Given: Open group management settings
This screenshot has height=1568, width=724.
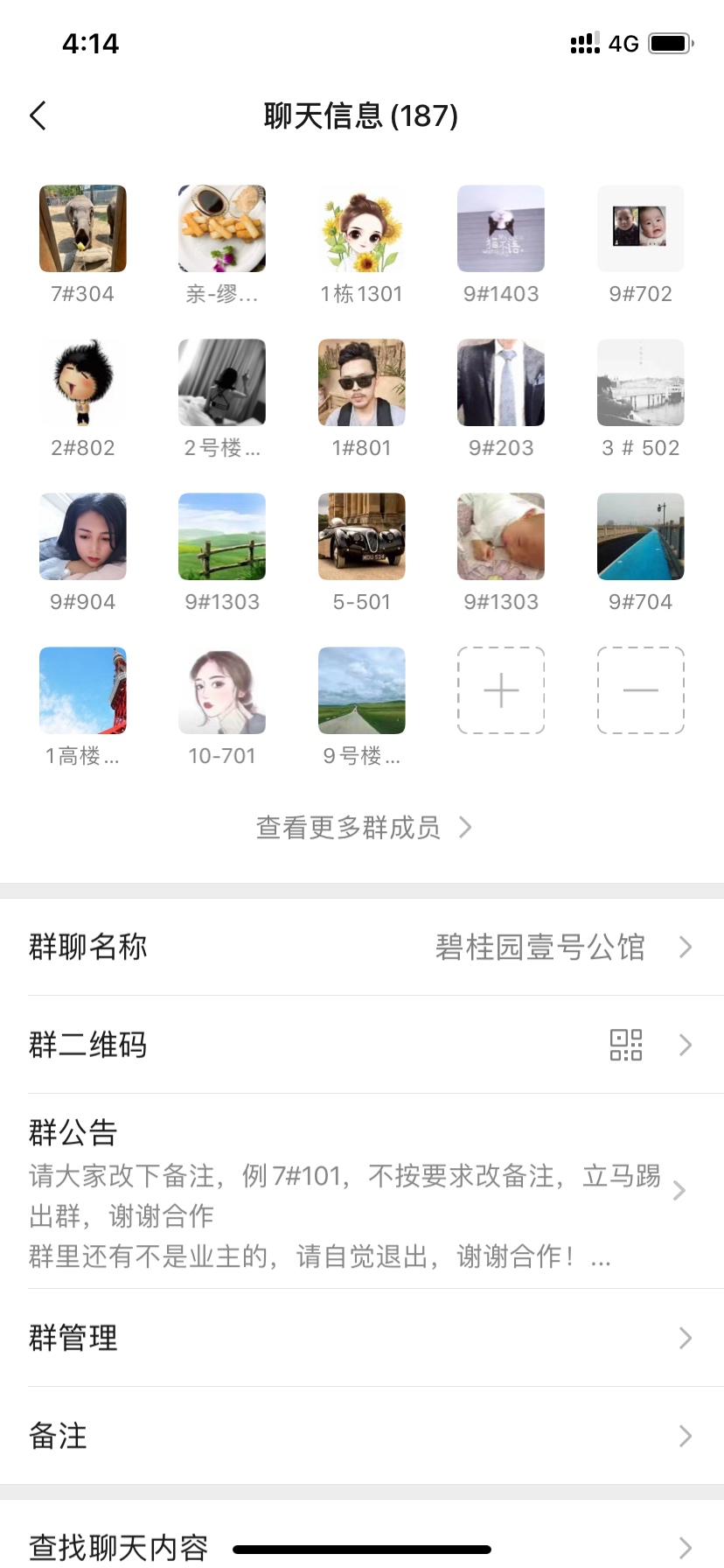Looking at the screenshot, I should [362, 1338].
